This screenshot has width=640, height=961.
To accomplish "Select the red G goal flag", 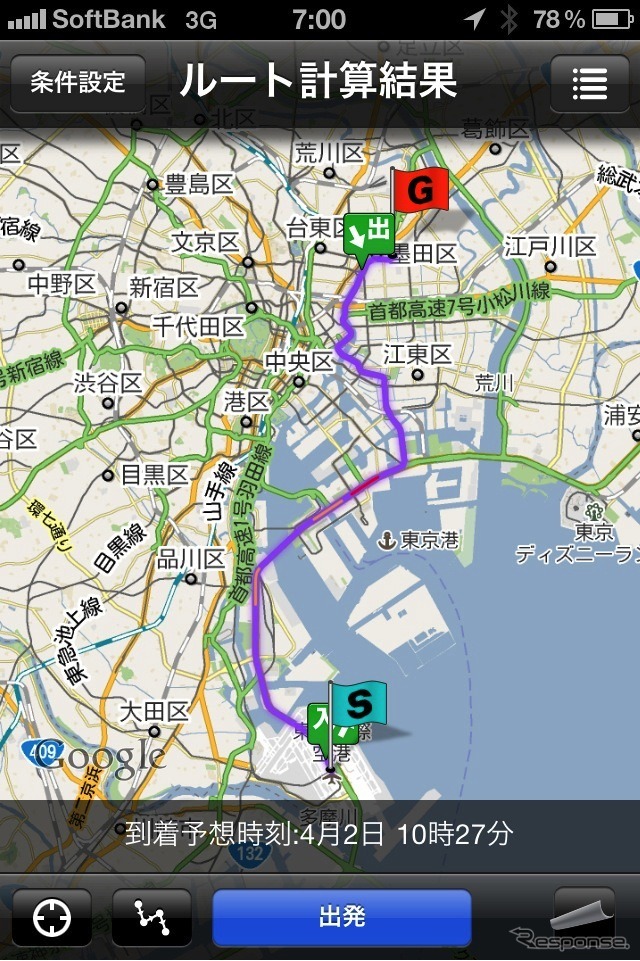I will point(419,190).
